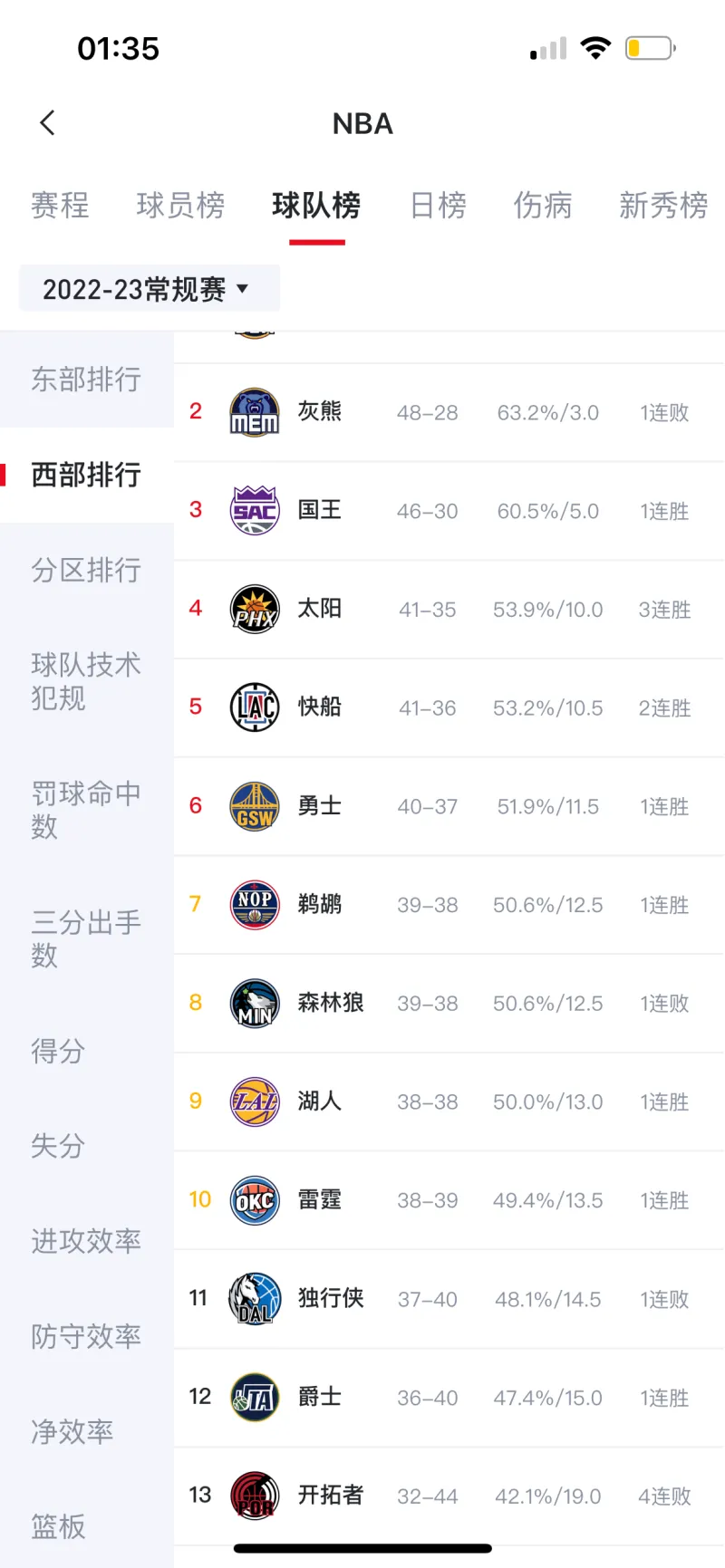Open the 森林狼 team row
725x1568 pixels.
[449, 1003]
